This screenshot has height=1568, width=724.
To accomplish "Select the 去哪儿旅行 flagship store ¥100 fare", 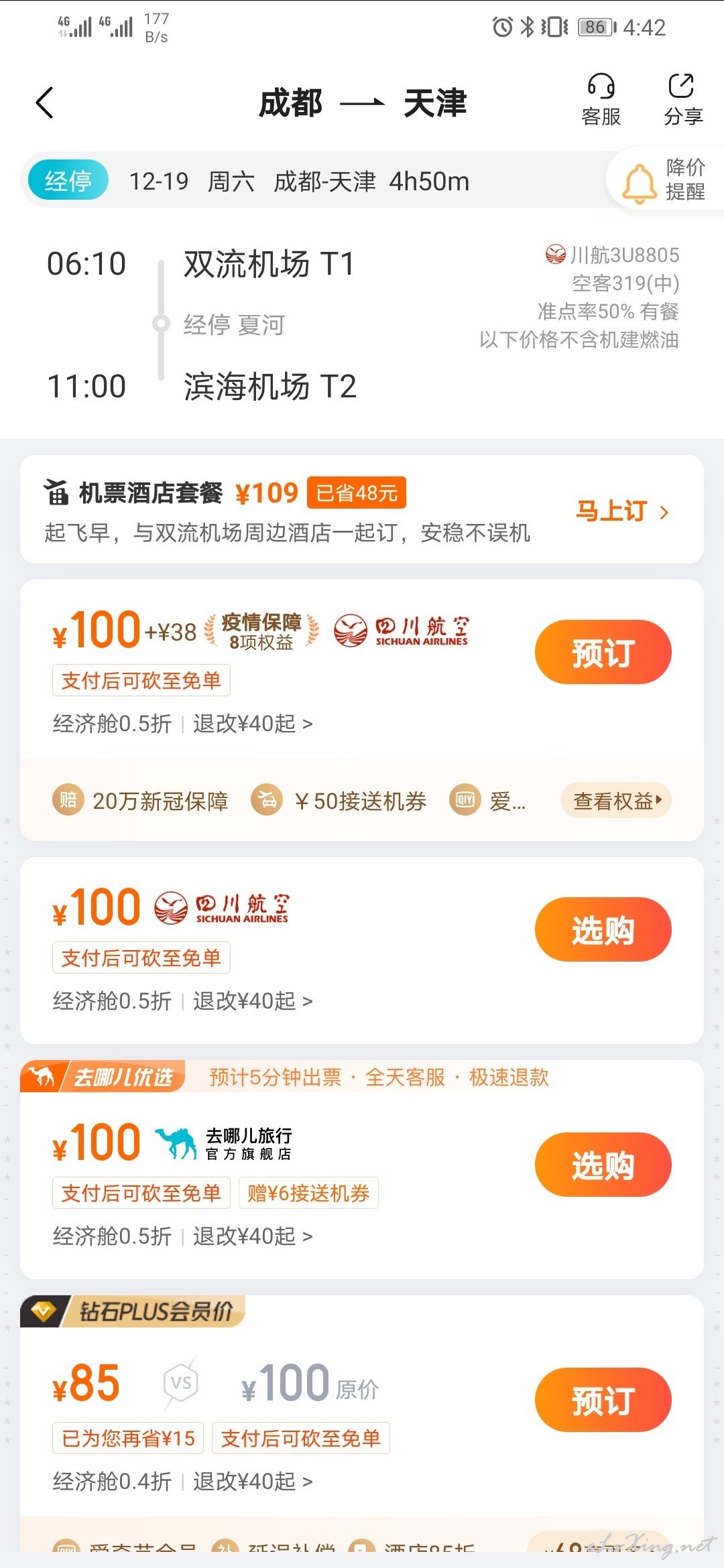I will pyautogui.click(x=603, y=1165).
